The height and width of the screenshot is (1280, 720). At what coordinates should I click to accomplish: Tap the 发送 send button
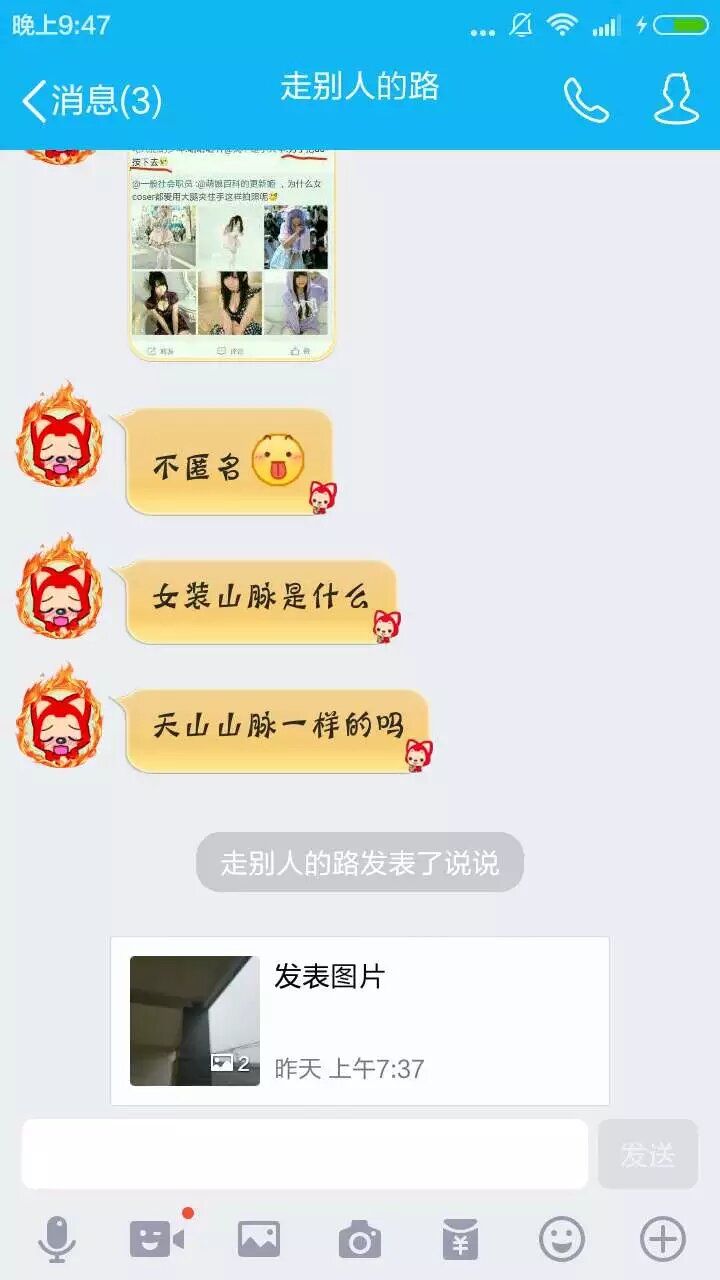click(x=647, y=1154)
